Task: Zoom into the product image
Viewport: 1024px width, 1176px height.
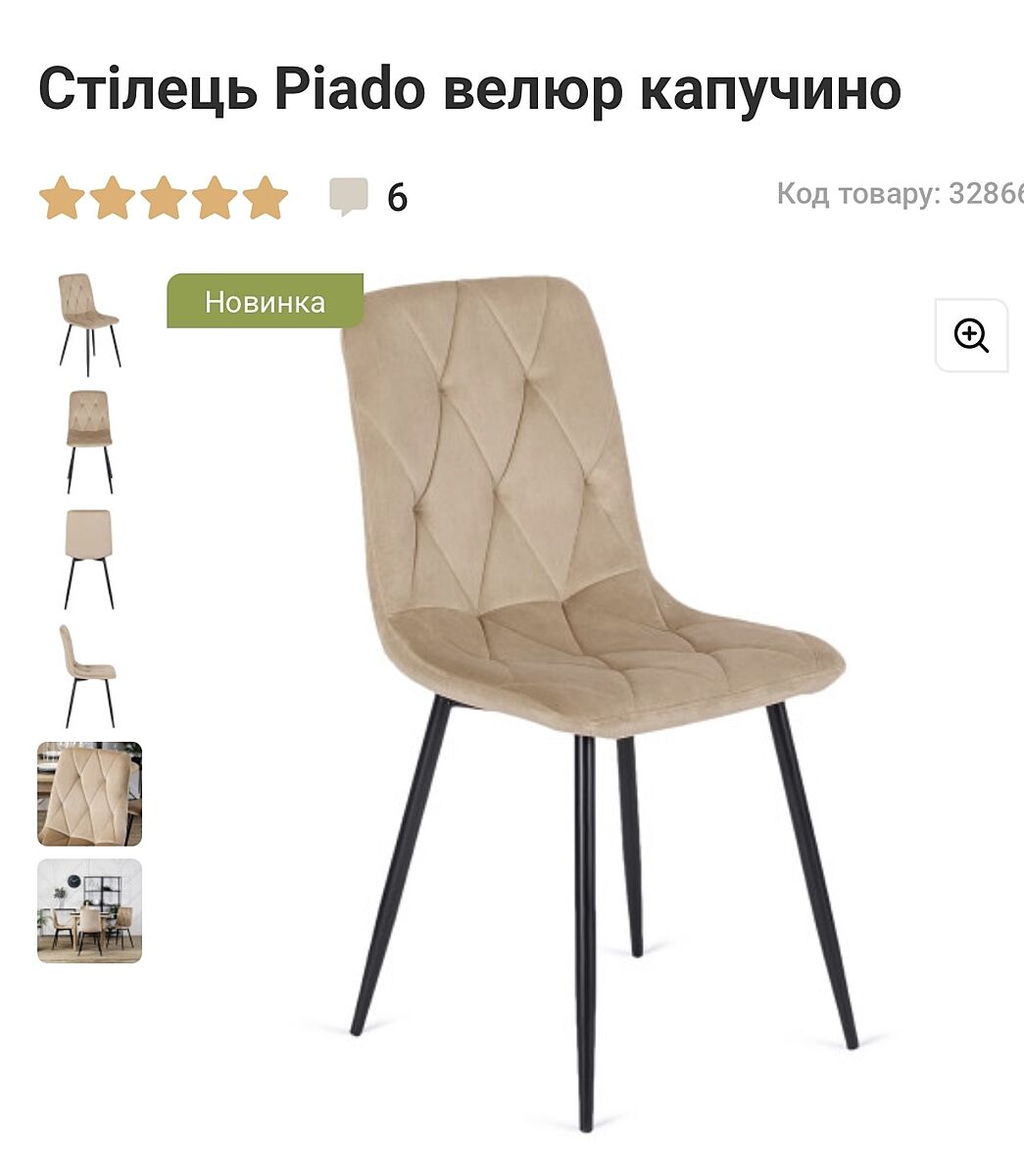Action: pos(971,335)
